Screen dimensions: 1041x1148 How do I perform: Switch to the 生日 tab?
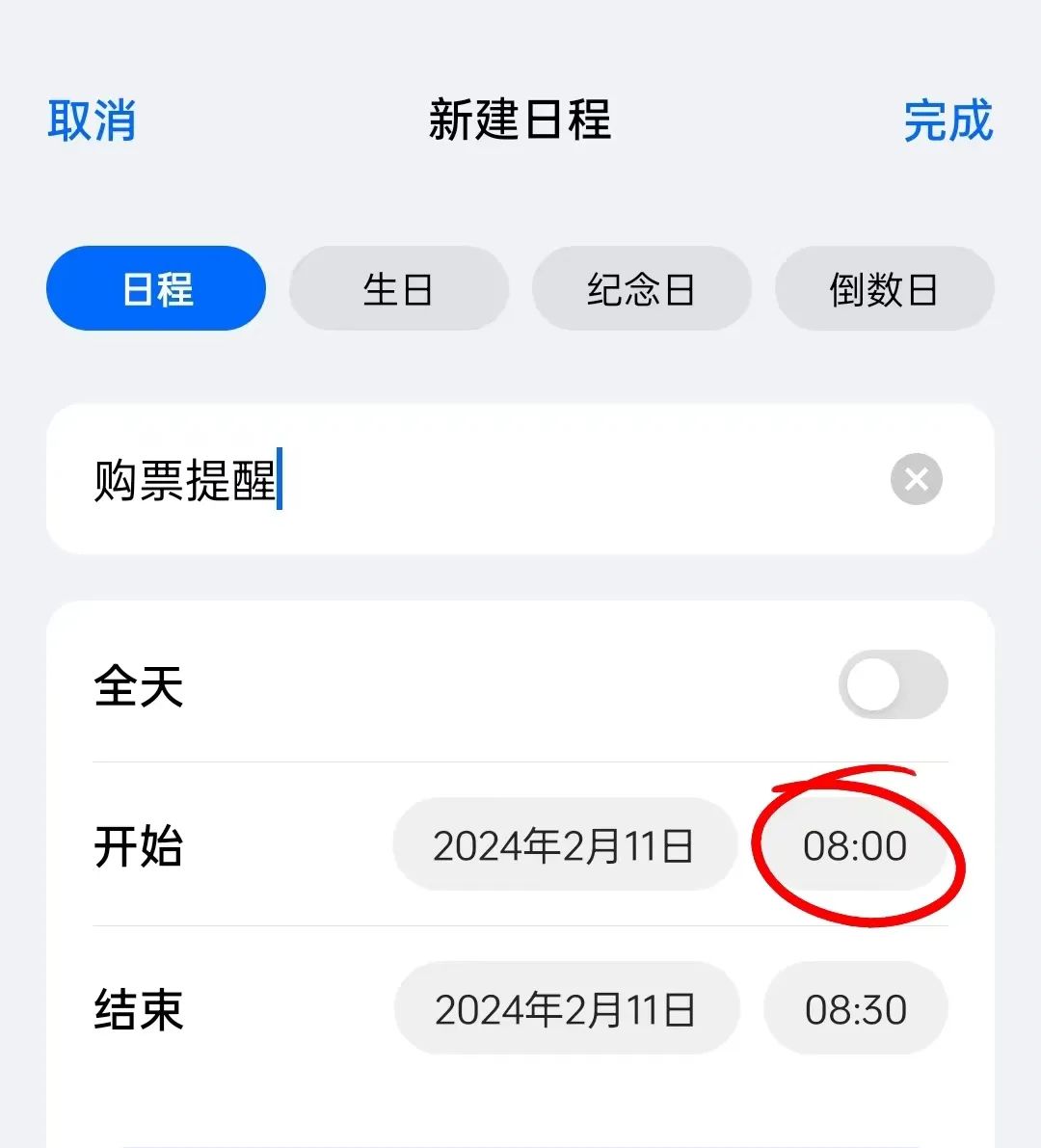click(398, 288)
